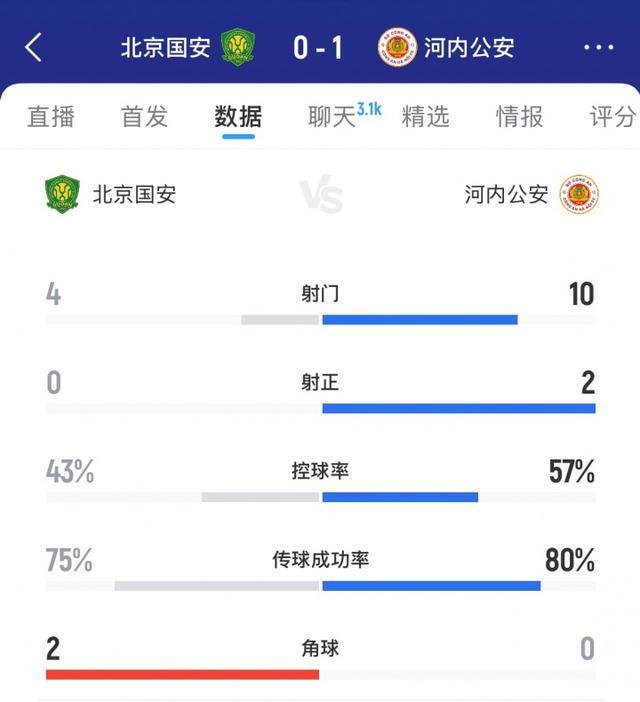This screenshot has width=640, height=702.
Task: Switch to the 直播 tab
Action: tap(51, 117)
